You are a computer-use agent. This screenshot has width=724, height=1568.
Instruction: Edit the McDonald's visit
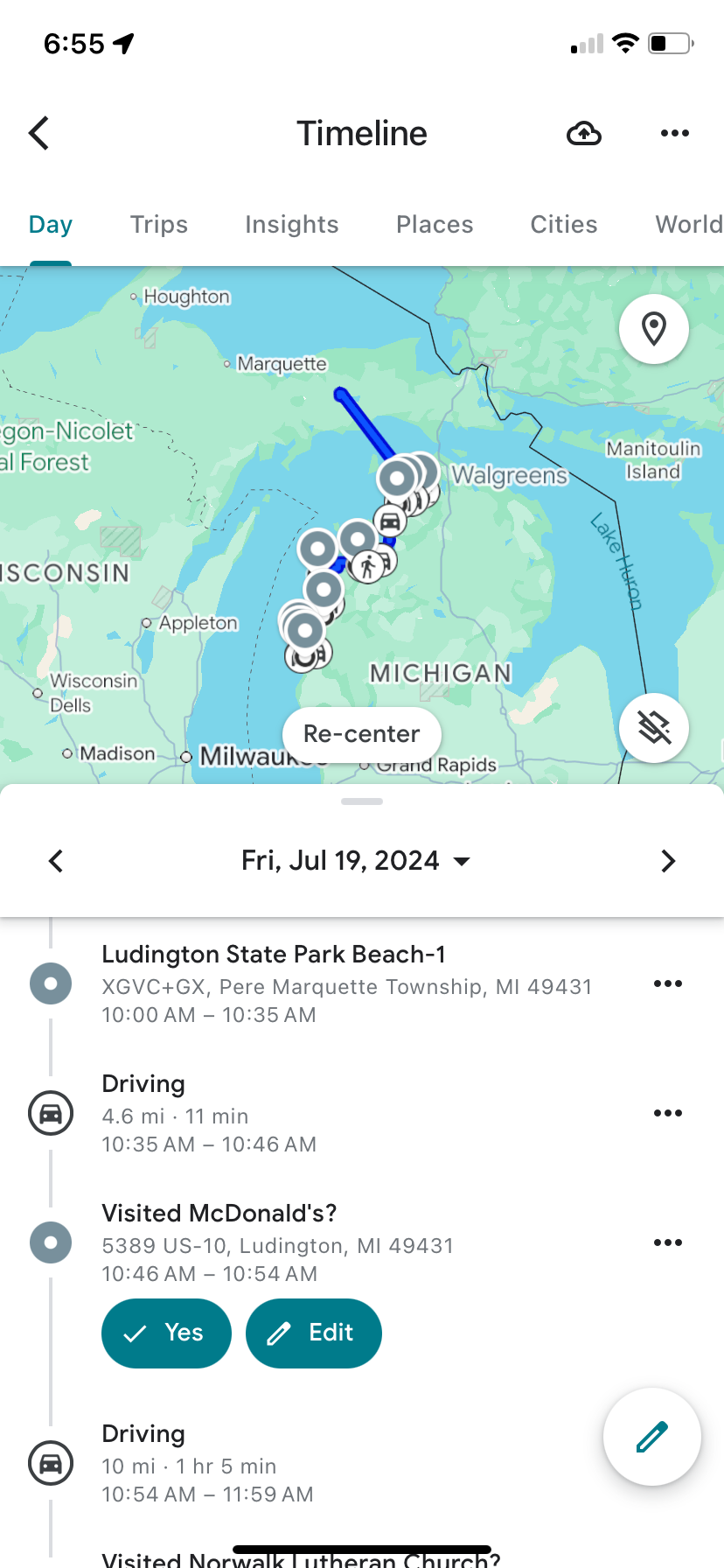(x=314, y=1333)
